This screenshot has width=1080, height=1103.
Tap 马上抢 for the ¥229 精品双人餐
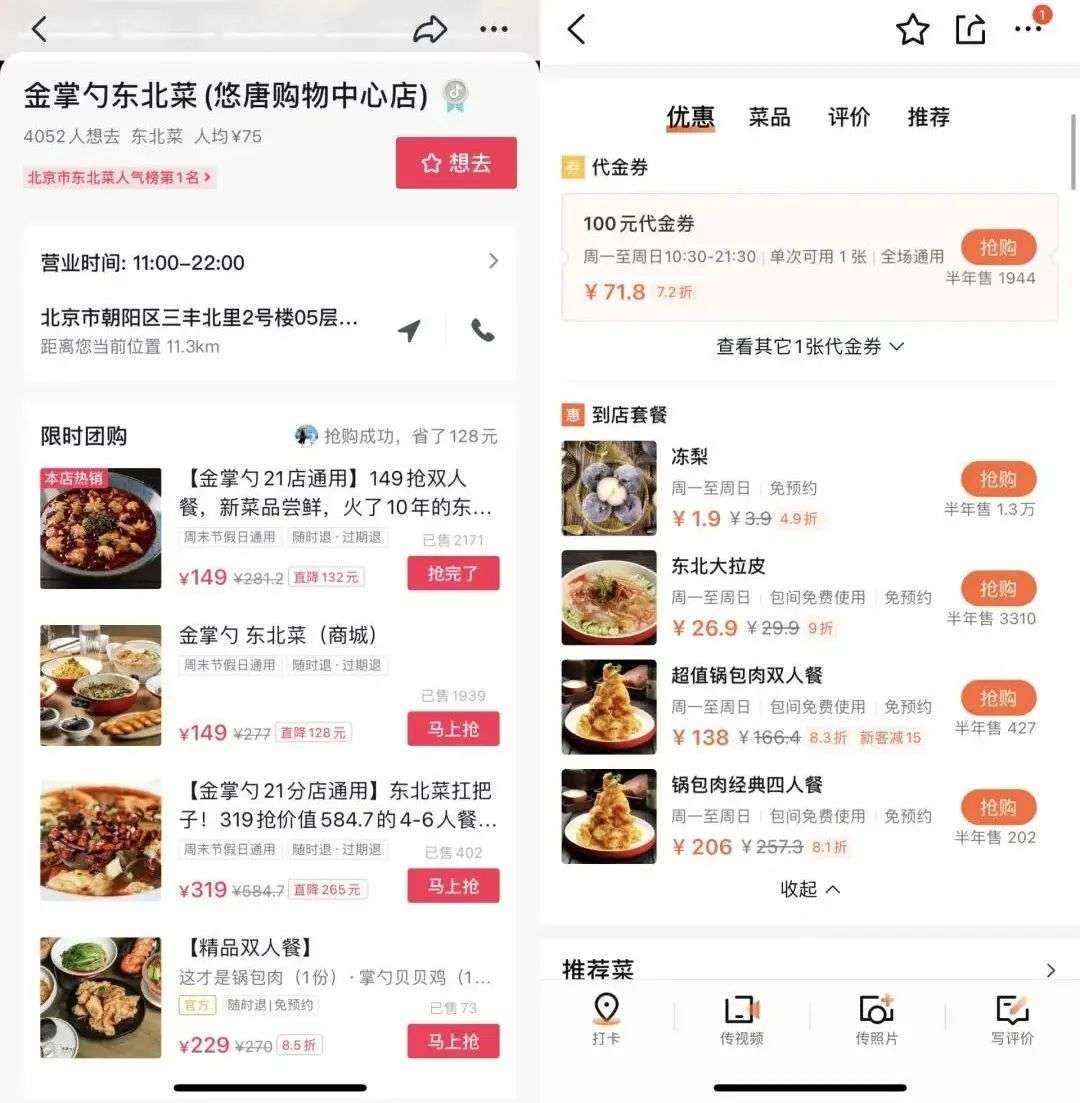tap(453, 1041)
